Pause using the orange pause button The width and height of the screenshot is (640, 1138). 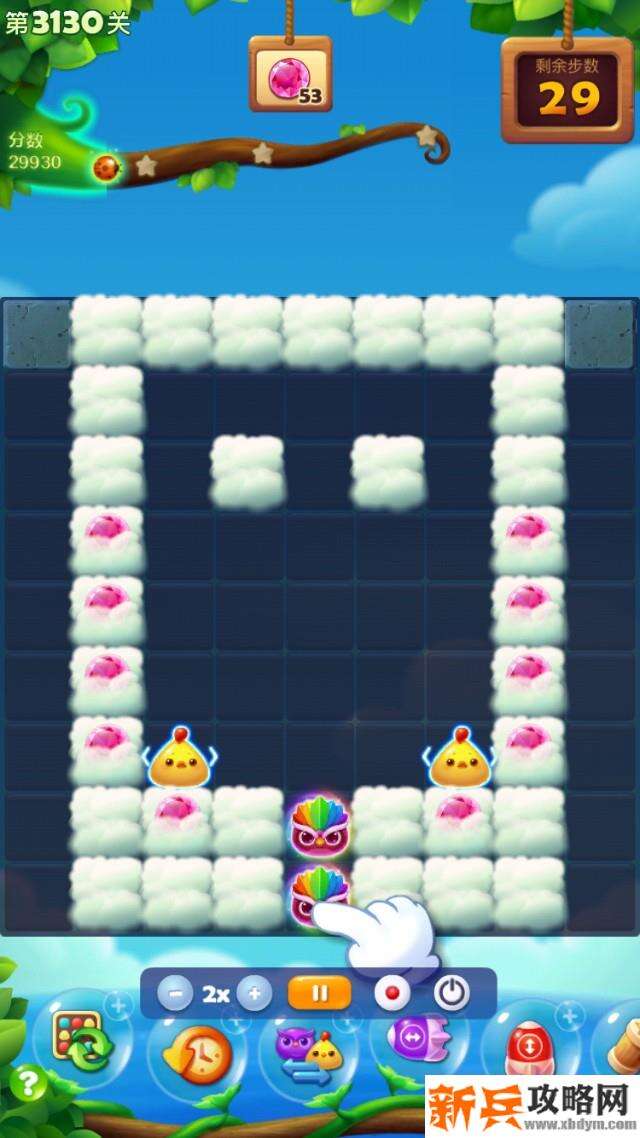(x=320, y=994)
